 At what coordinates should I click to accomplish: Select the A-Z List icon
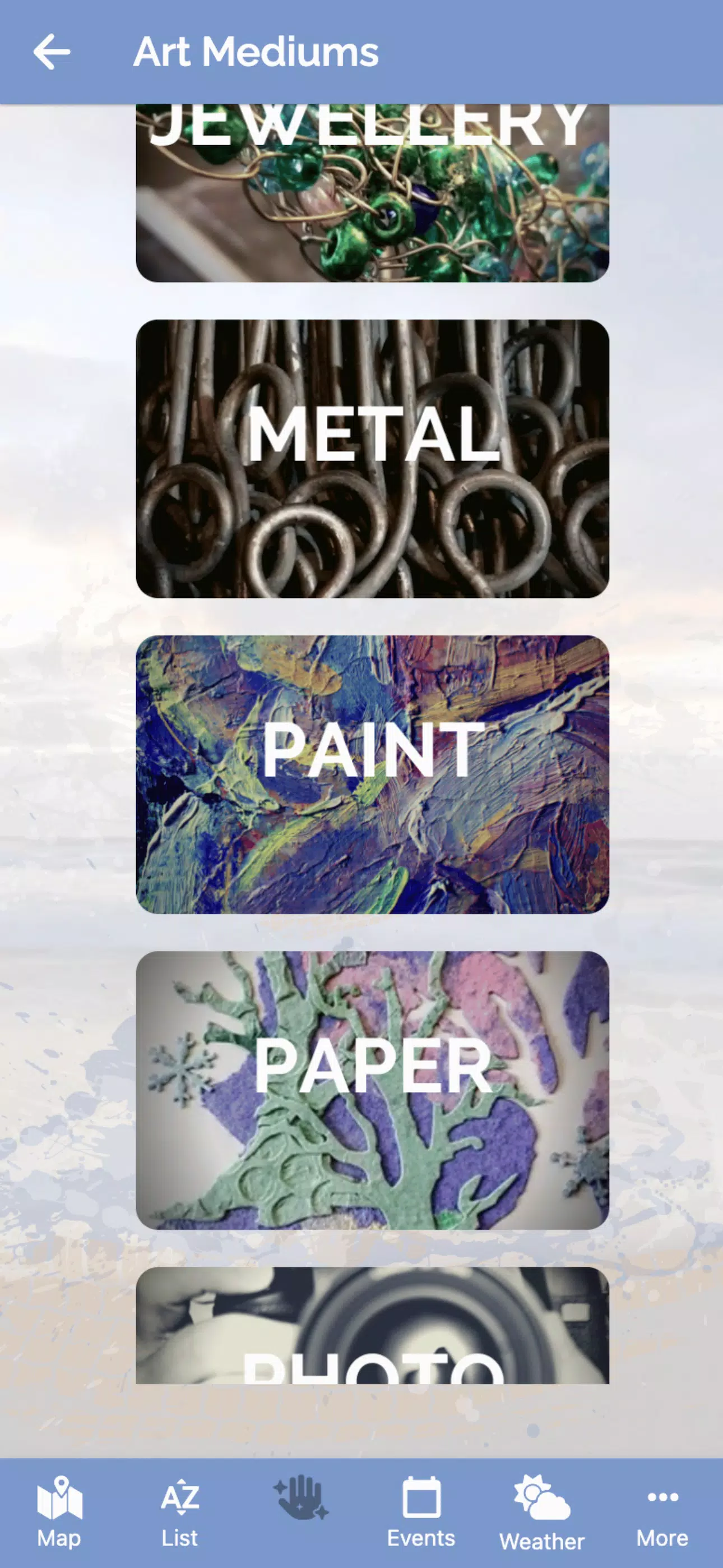click(180, 1498)
